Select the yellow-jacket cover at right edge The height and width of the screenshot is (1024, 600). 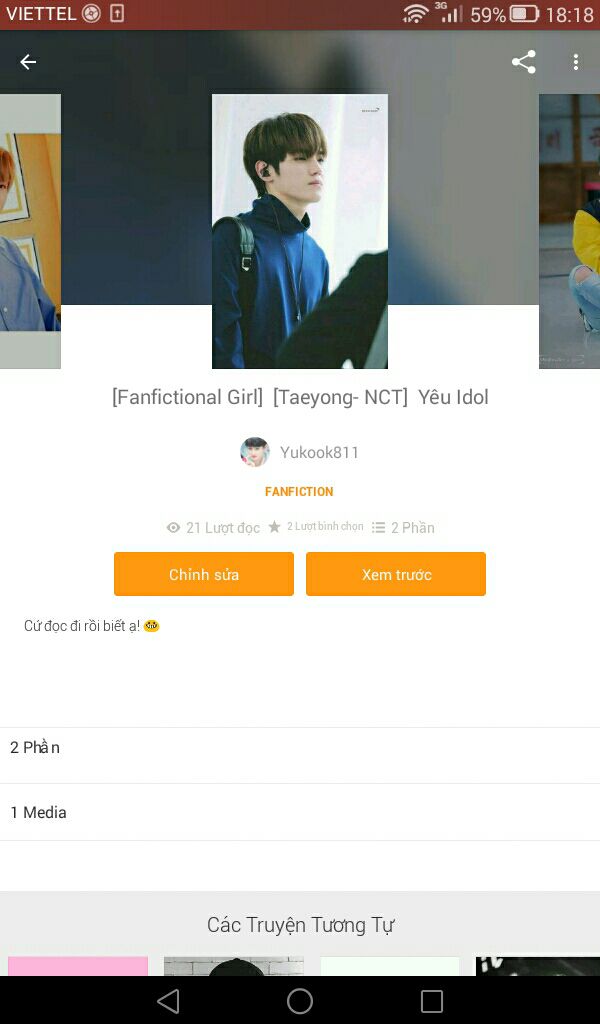pos(569,231)
